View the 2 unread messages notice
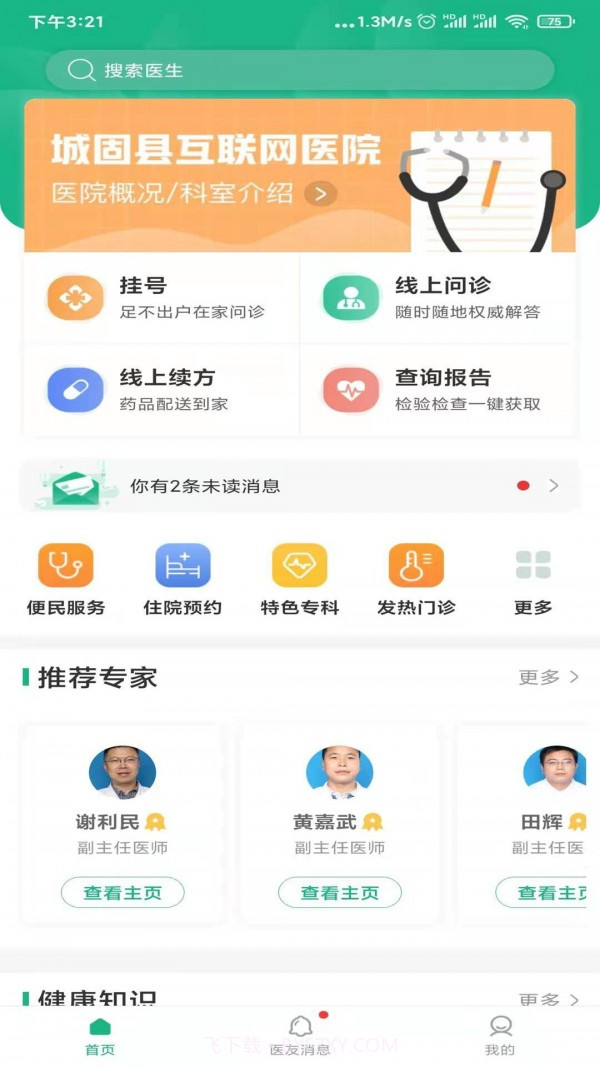Viewport: 600px width, 1067px height. click(300, 486)
